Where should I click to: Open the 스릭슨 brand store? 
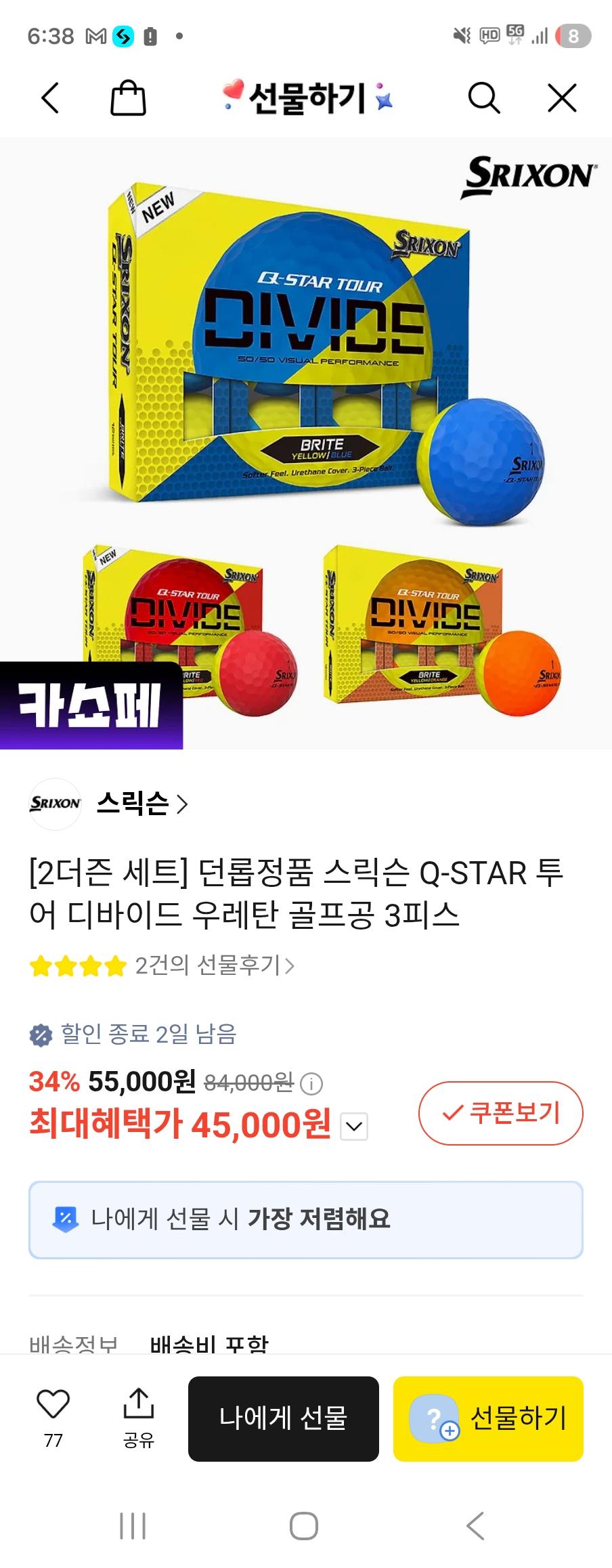(x=142, y=804)
